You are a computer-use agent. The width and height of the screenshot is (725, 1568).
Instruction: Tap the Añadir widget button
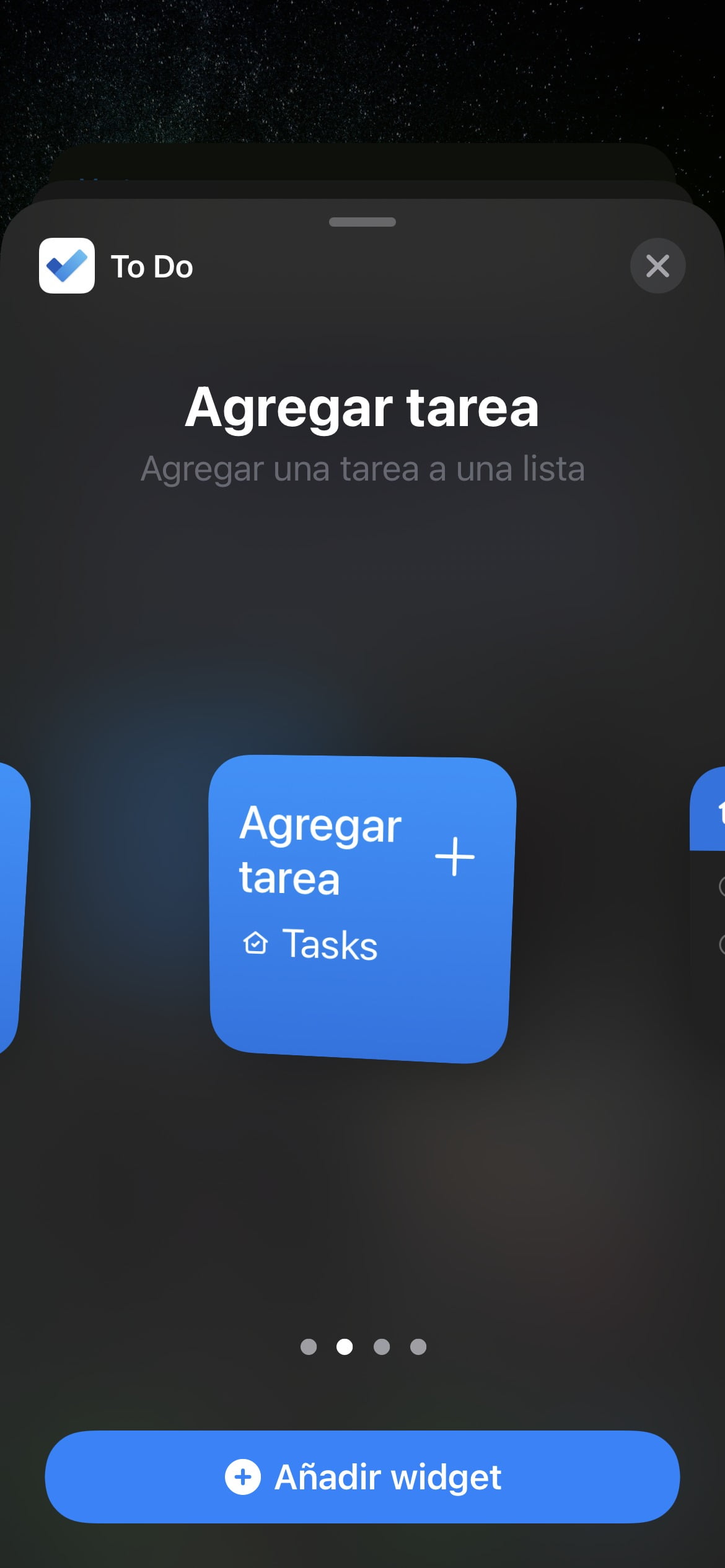point(362,1476)
